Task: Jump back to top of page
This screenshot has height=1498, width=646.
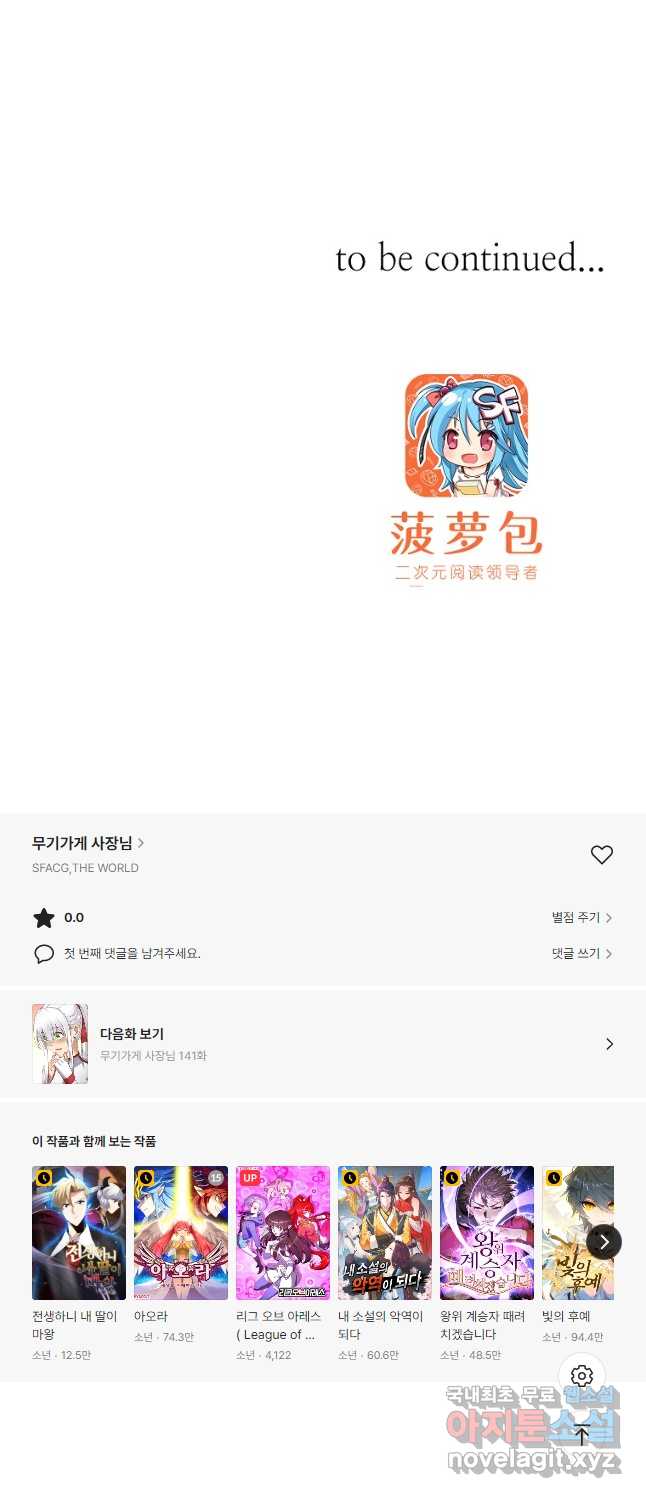Action: click(582, 1435)
